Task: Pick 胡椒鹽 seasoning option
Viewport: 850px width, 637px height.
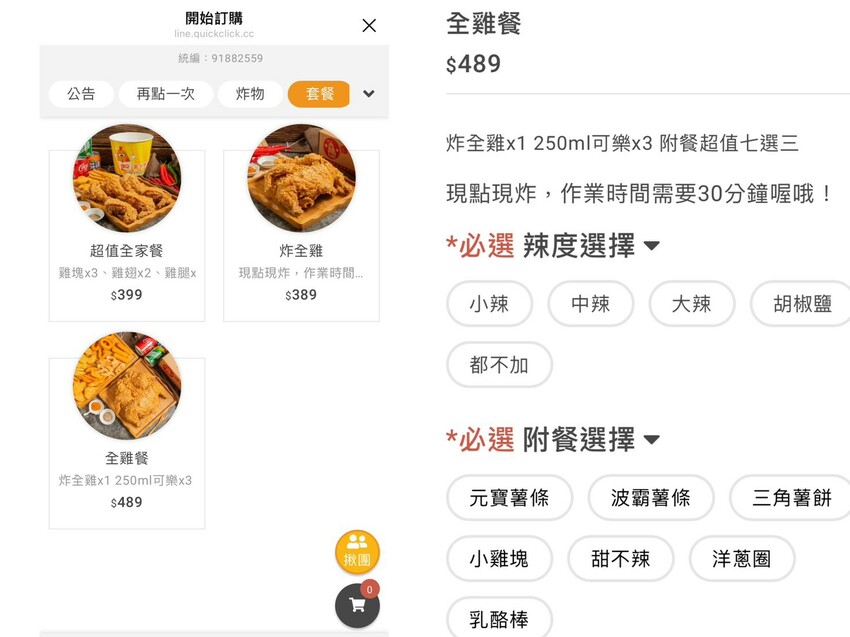Action: pos(802,304)
